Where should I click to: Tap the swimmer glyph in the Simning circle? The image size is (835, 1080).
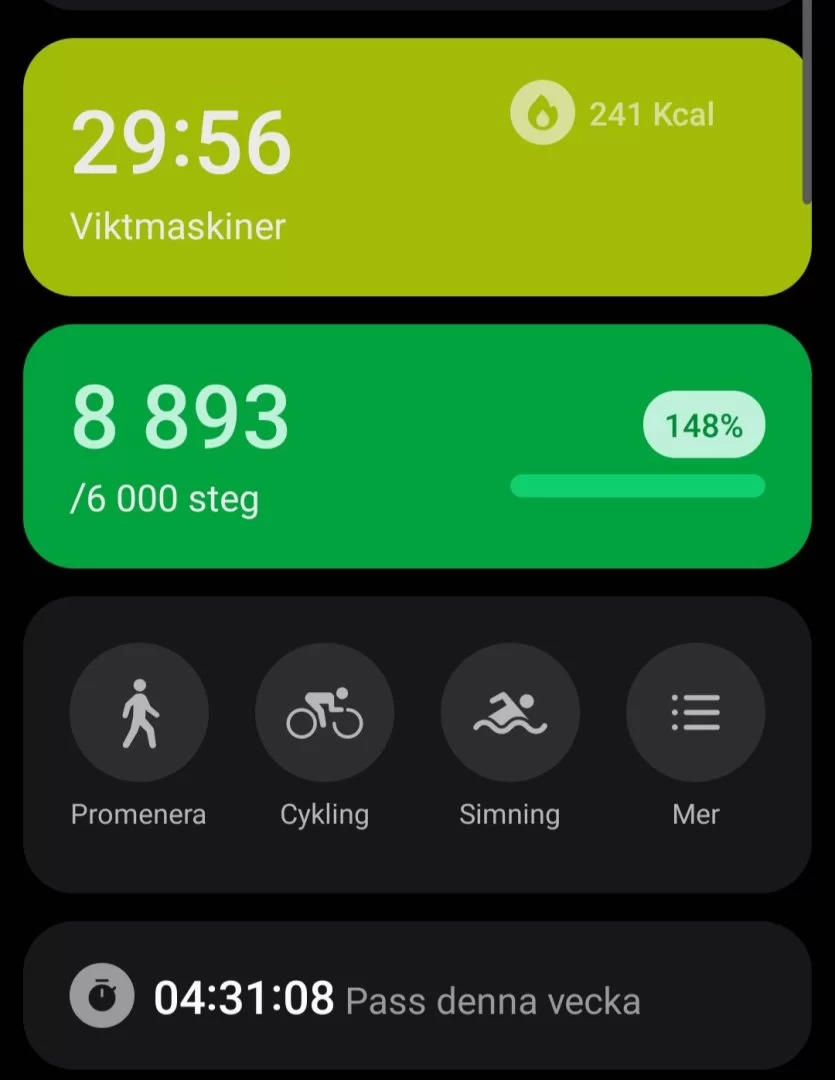[x=510, y=711]
